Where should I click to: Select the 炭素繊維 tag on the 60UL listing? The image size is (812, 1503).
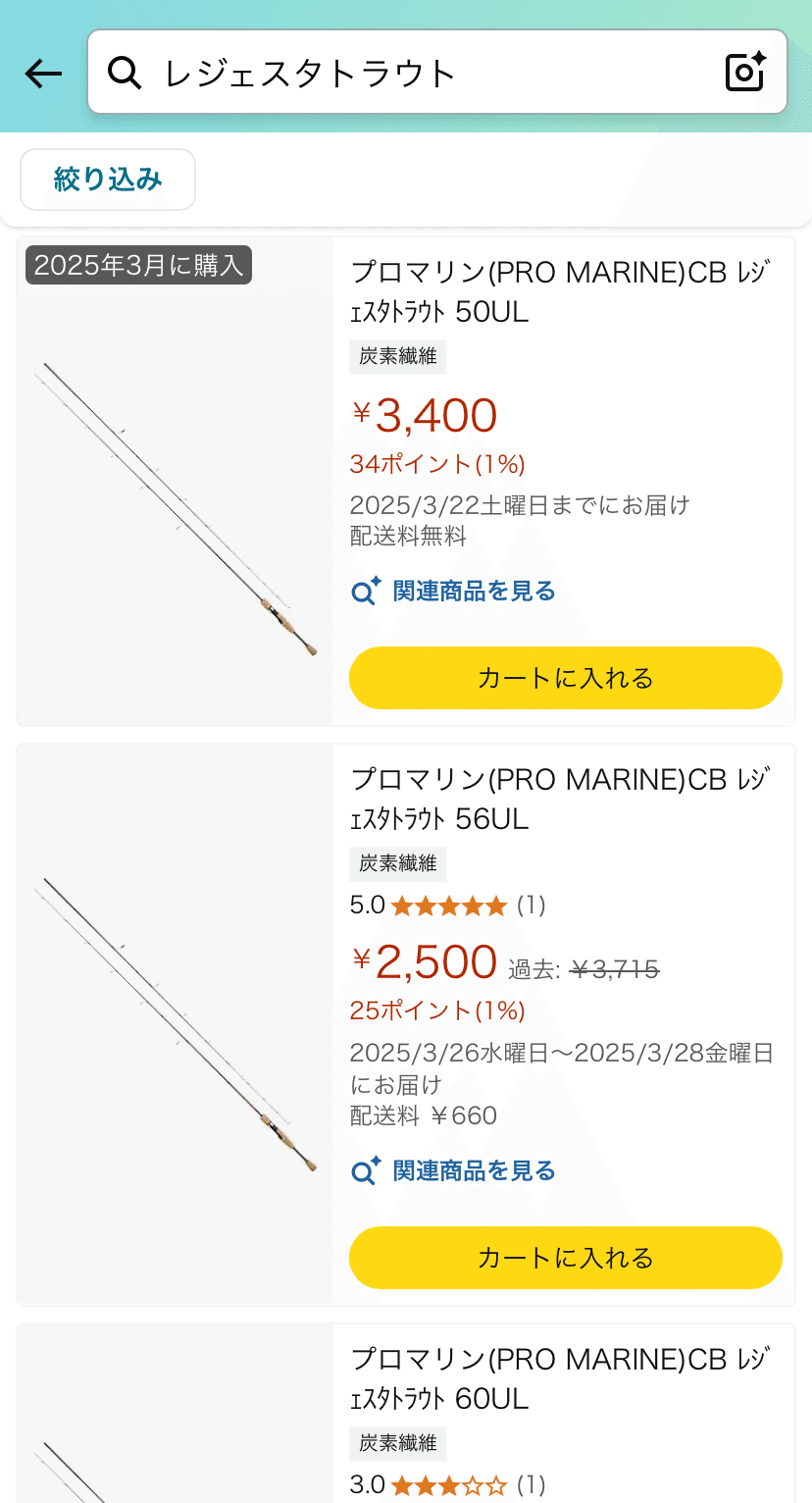pos(397,1444)
